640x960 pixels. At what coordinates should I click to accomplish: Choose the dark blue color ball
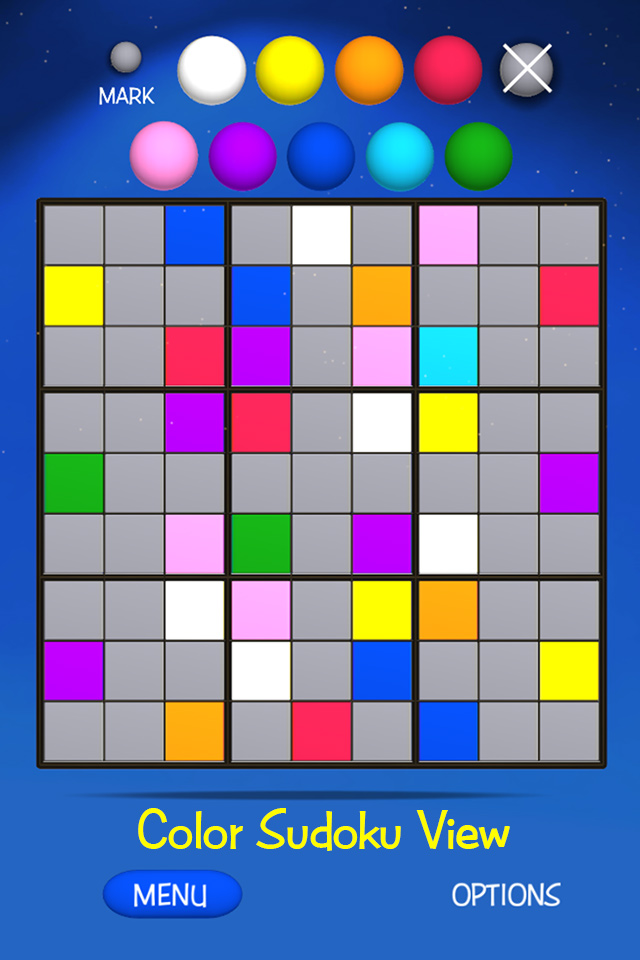[321, 156]
